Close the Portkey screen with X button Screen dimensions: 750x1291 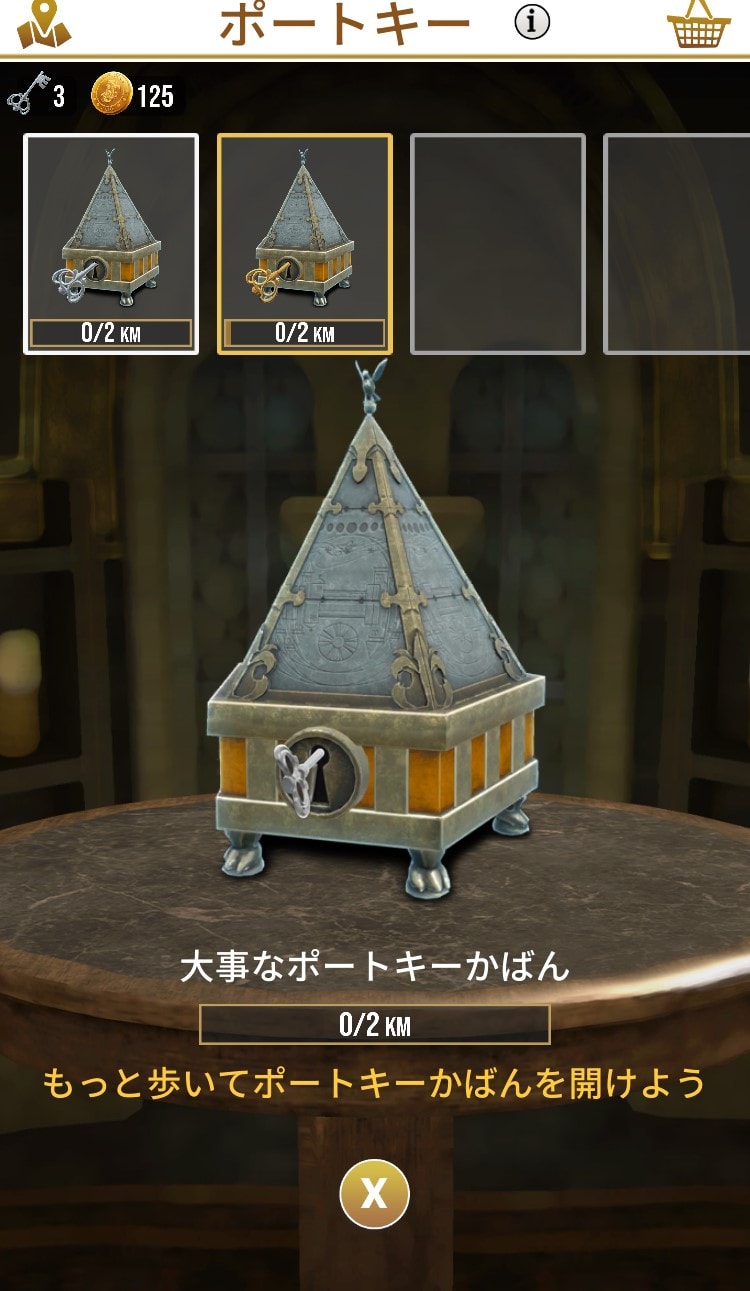pos(374,1194)
